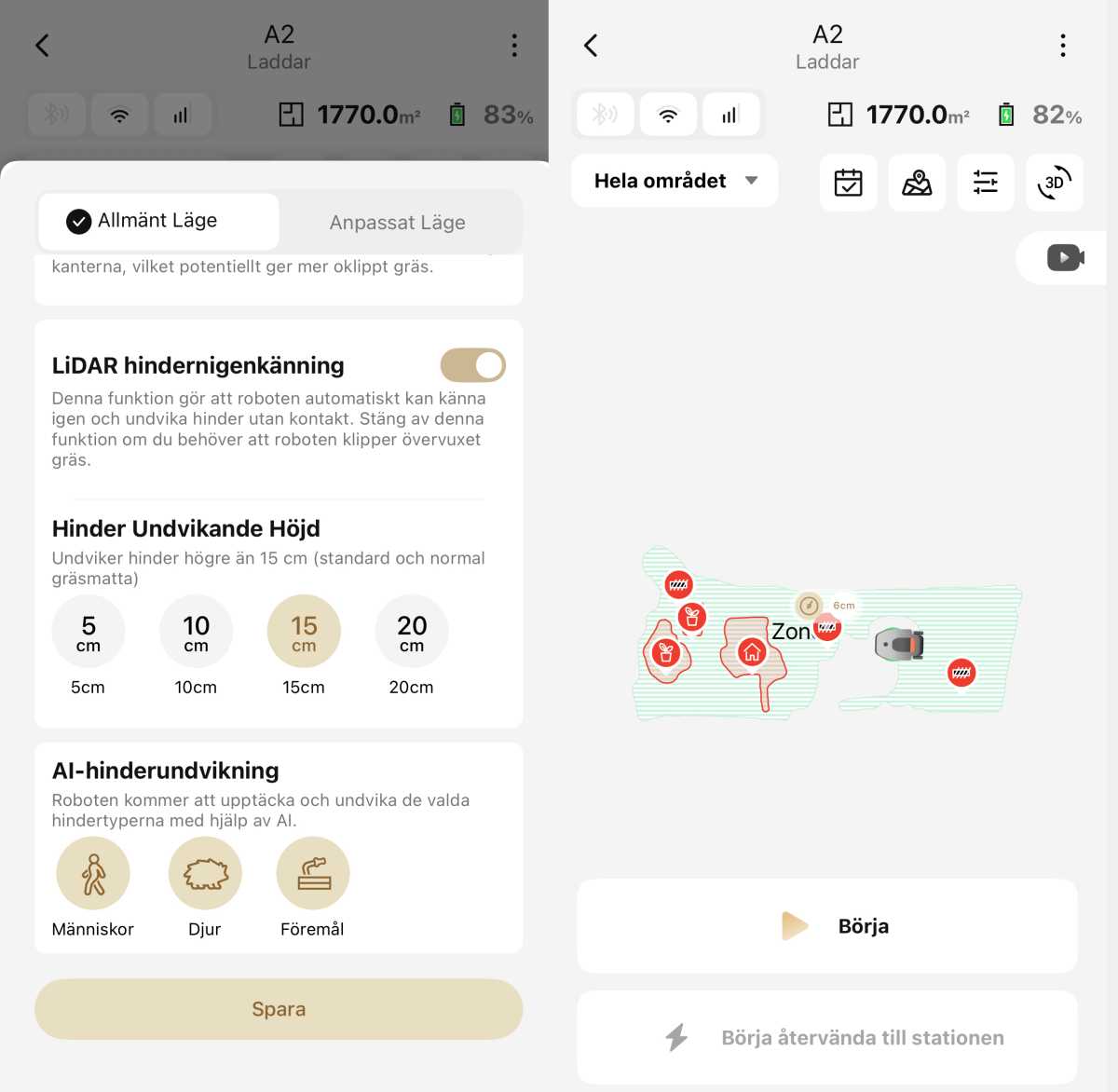The width and height of the screenshot is (1118, 1092).
Task: Disable LiDAR hindernigenkänning switch
Action: 472,365
